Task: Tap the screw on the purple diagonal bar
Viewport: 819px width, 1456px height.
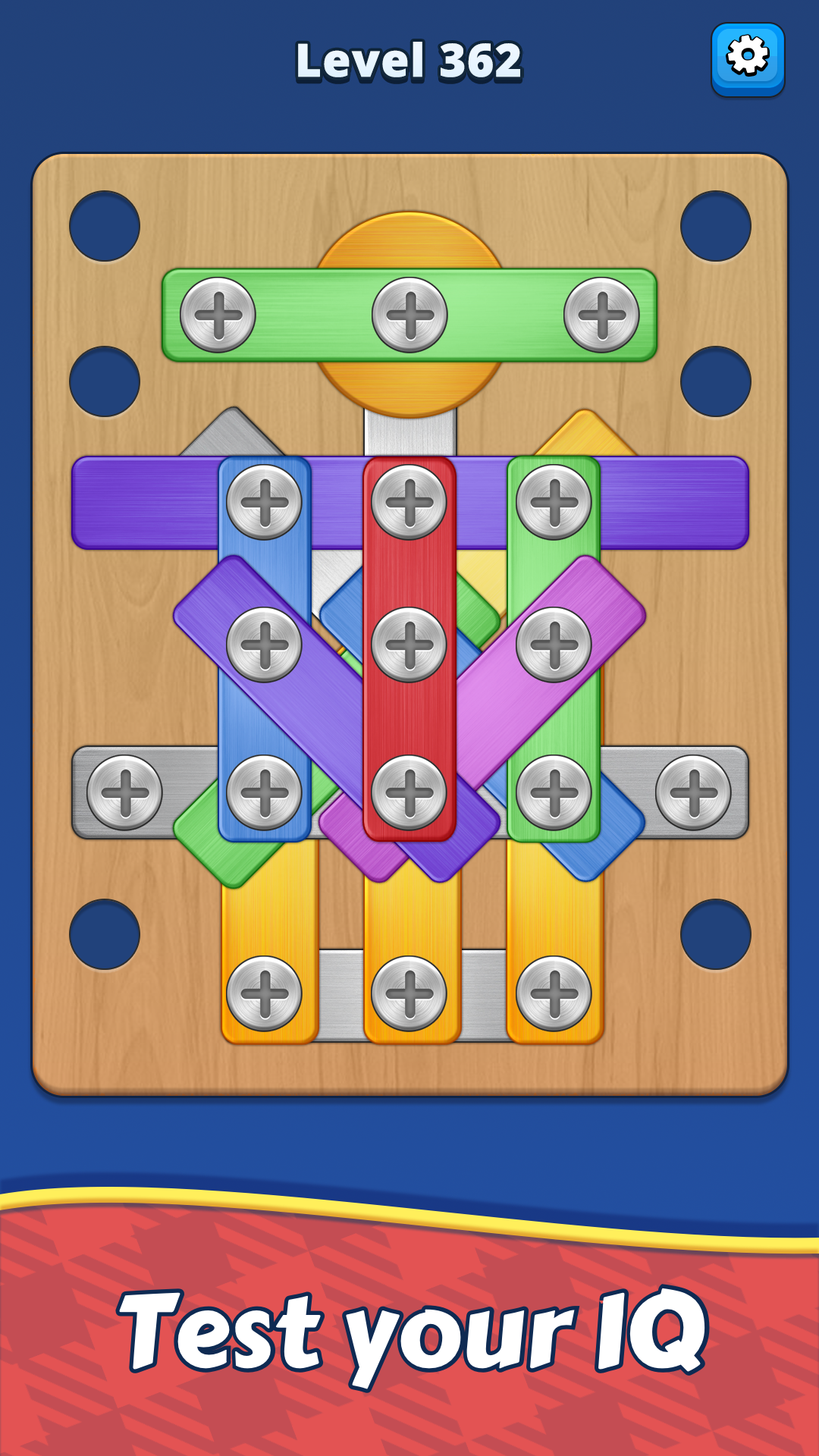Action: pos(265,645)
